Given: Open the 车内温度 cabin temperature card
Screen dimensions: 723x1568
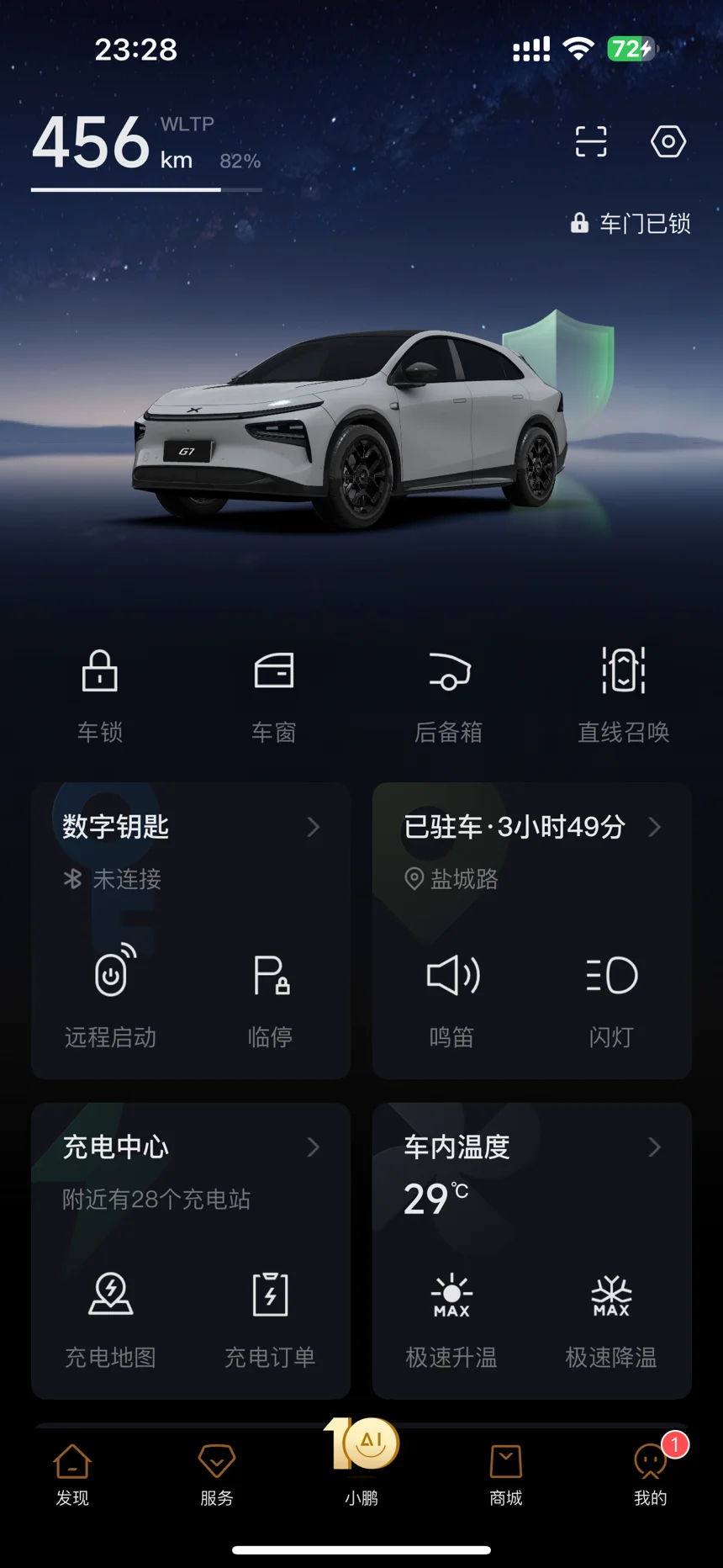Looking at the screenshot, I should click(531, 1147).
